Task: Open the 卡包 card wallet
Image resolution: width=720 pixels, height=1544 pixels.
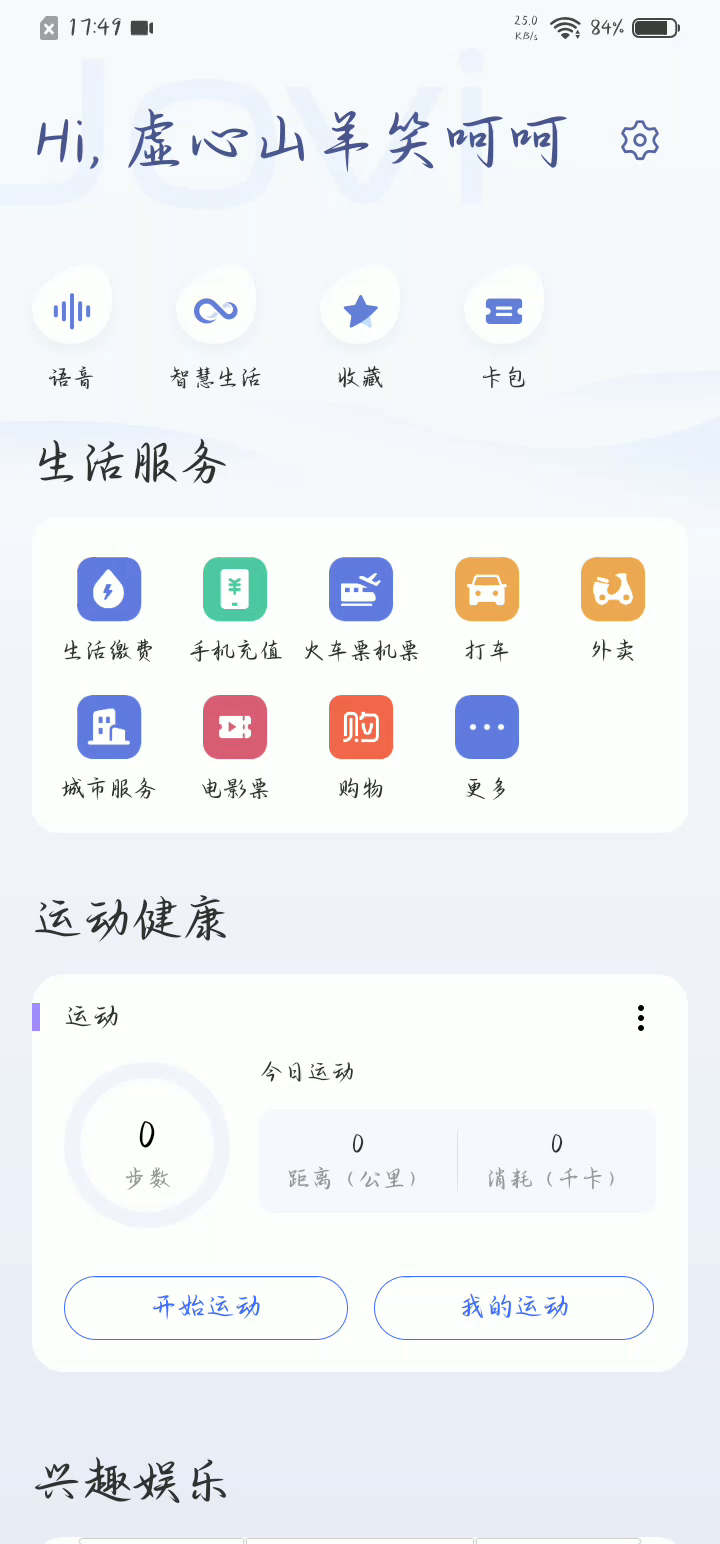Action: point(504,311)
